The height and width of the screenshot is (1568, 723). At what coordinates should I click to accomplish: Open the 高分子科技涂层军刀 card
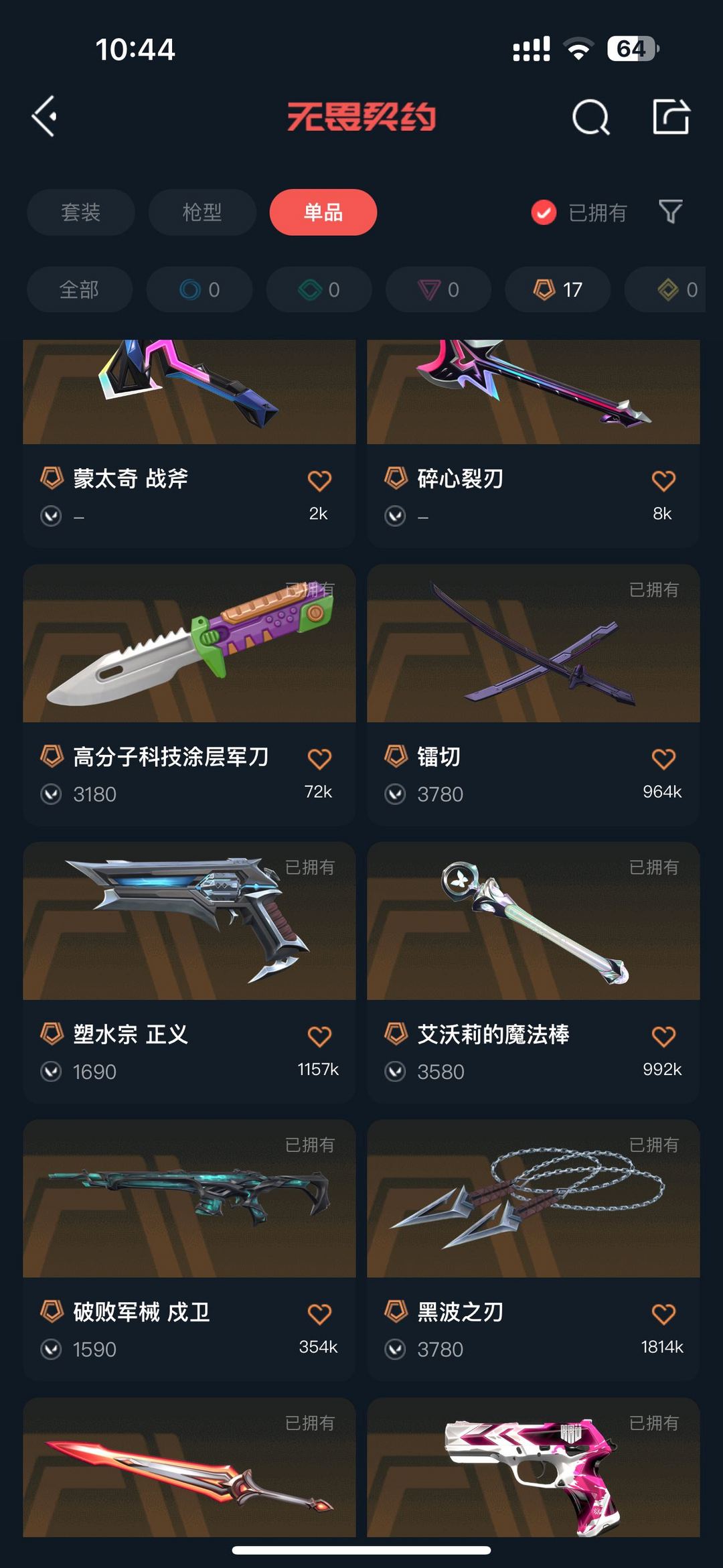click(189, 695)
